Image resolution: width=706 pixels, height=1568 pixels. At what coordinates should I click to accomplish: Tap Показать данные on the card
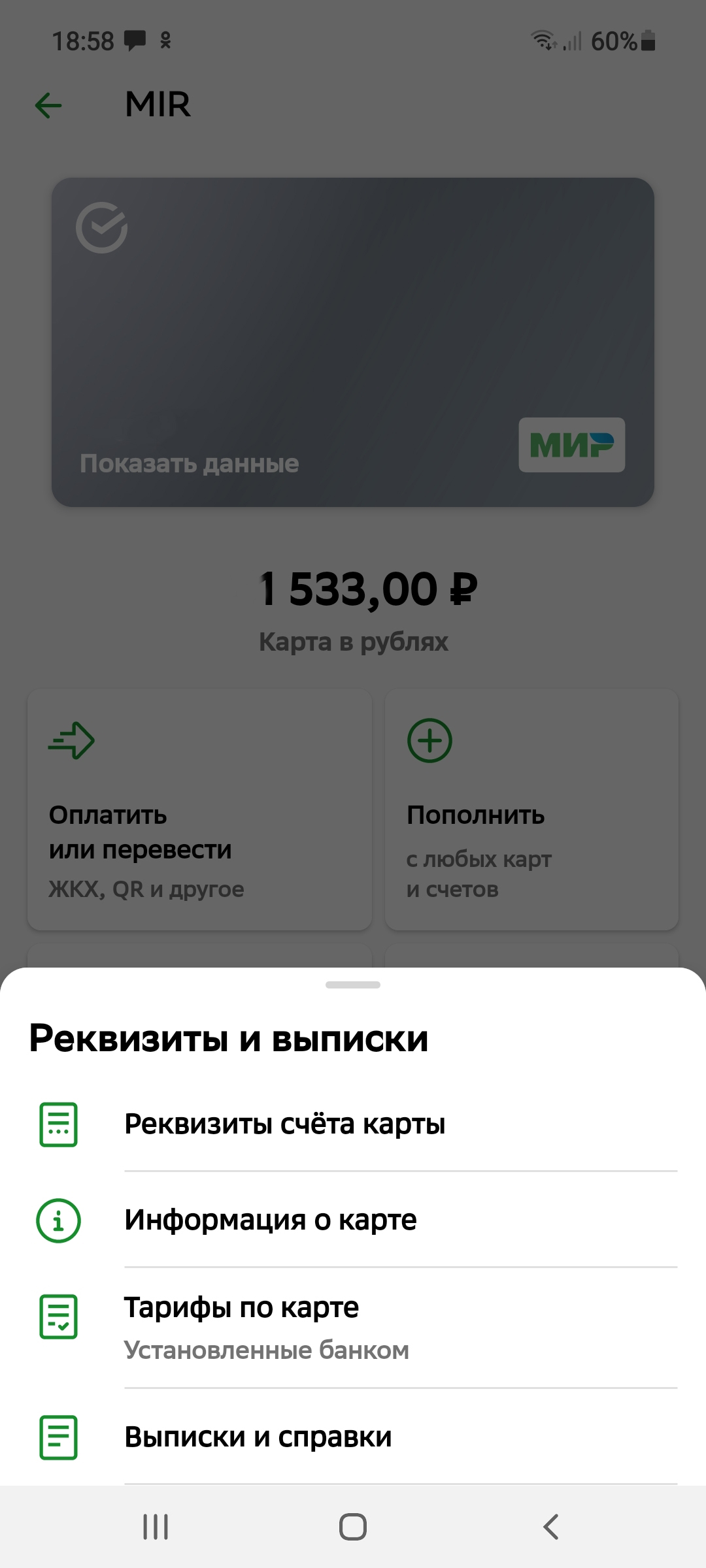click(190, 464)
